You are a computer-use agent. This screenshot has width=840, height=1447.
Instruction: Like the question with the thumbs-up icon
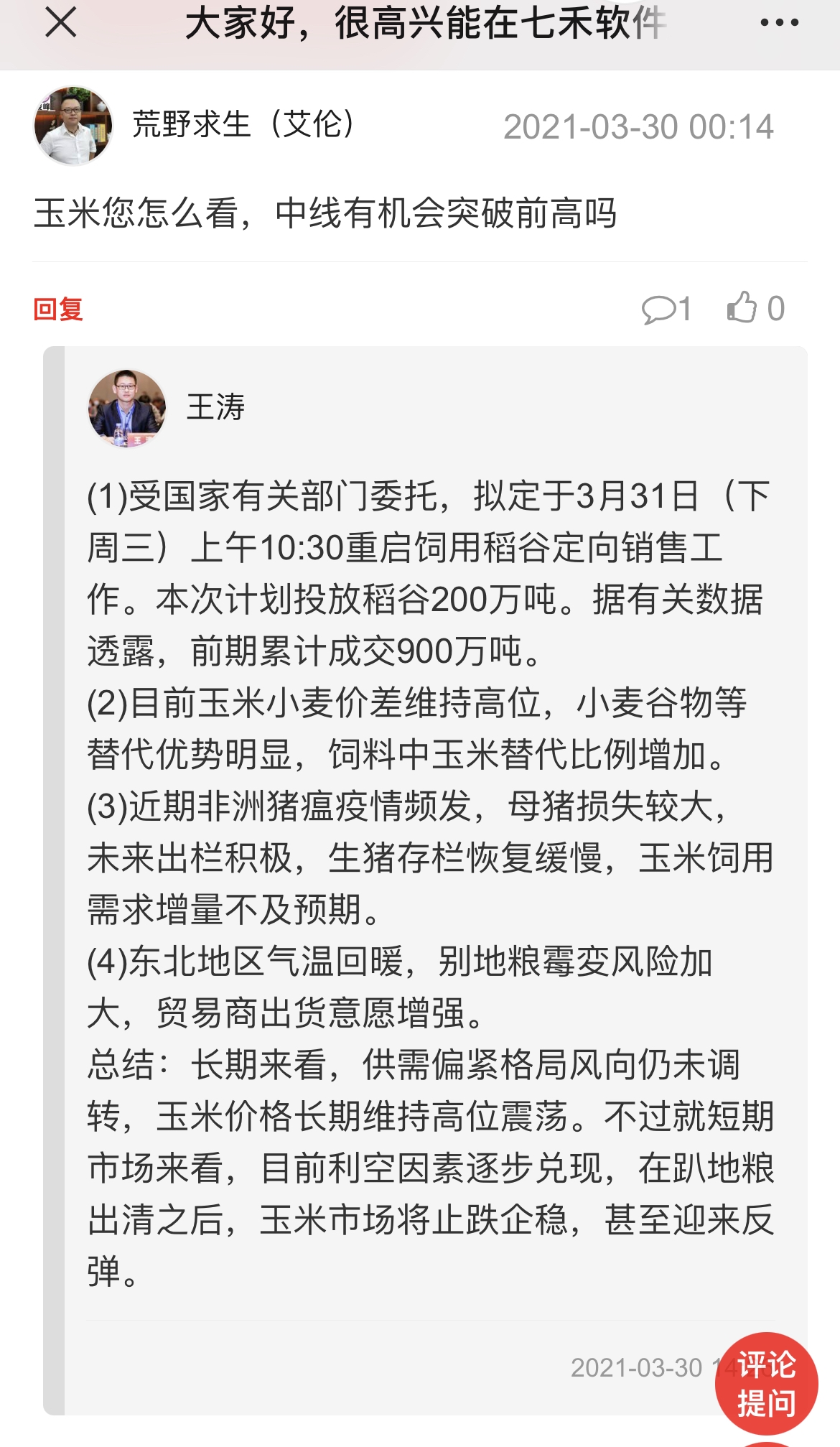[x=743, y=308]
